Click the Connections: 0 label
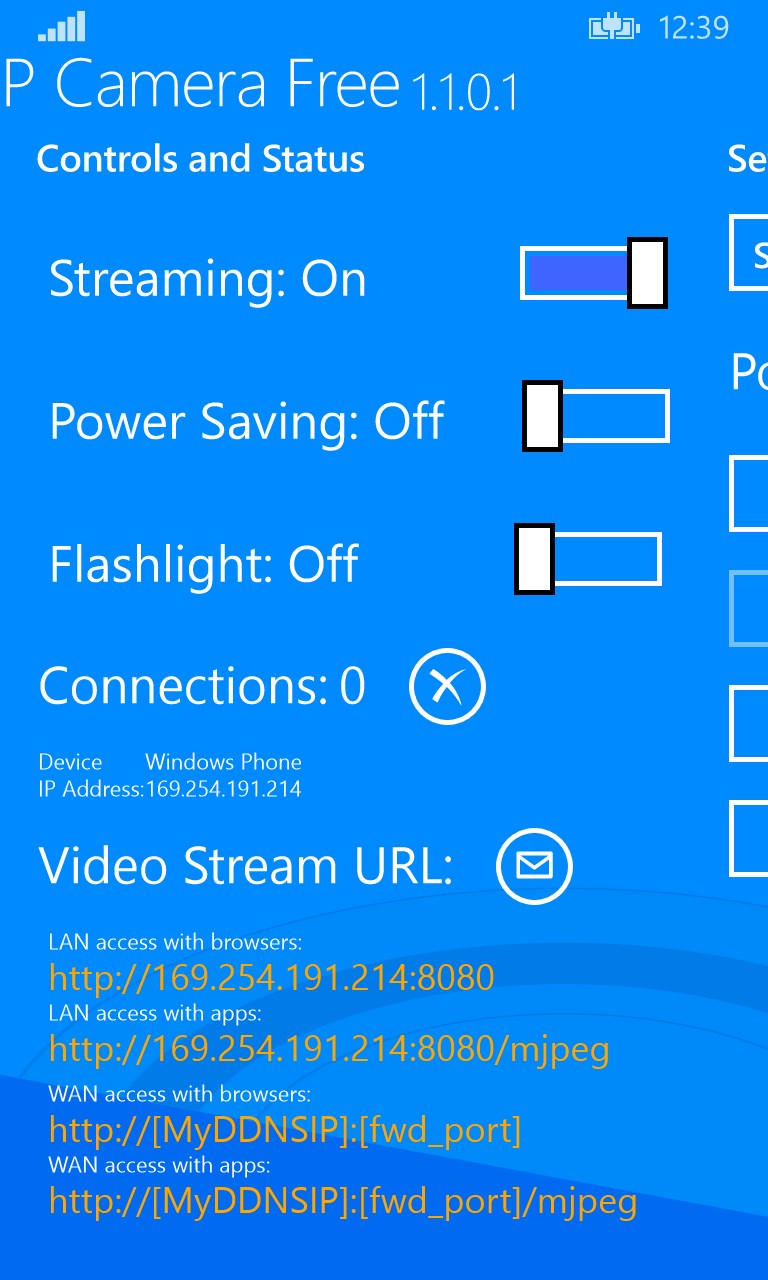This screenshot has width=768, height=1280. pyautogui.click(x=202, y=686)
